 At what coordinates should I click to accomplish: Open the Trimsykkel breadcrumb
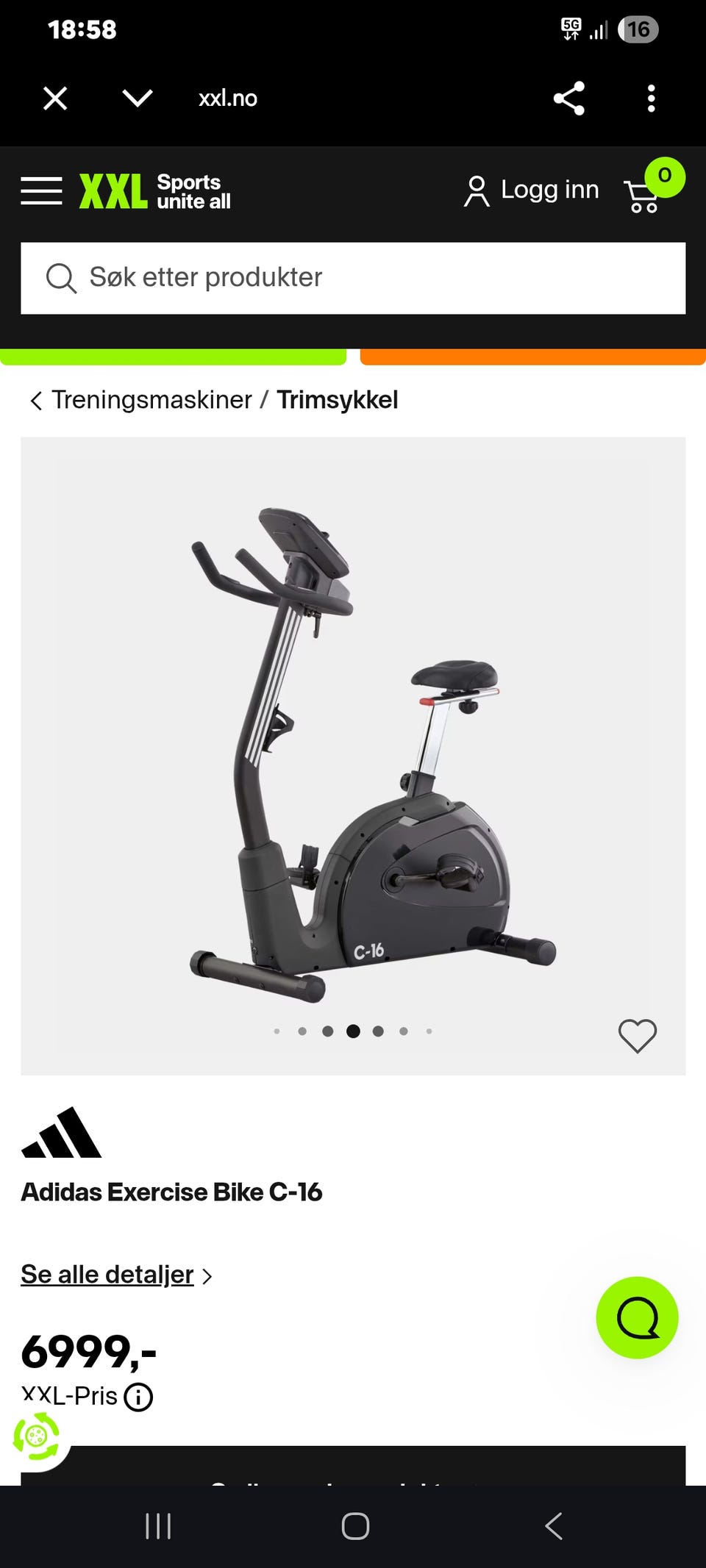pos(337,400)
